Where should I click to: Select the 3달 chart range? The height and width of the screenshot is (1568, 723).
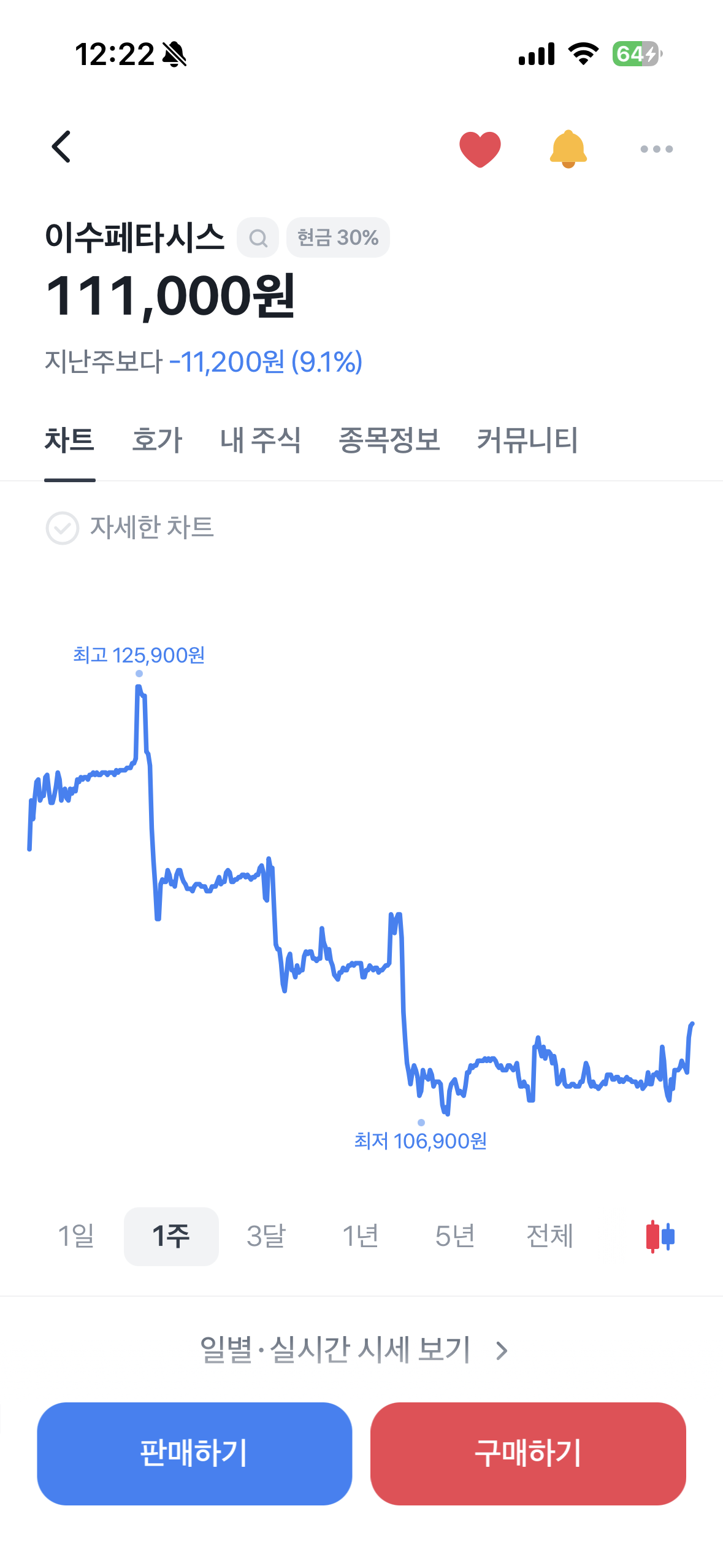click(x=266, y=1236)
